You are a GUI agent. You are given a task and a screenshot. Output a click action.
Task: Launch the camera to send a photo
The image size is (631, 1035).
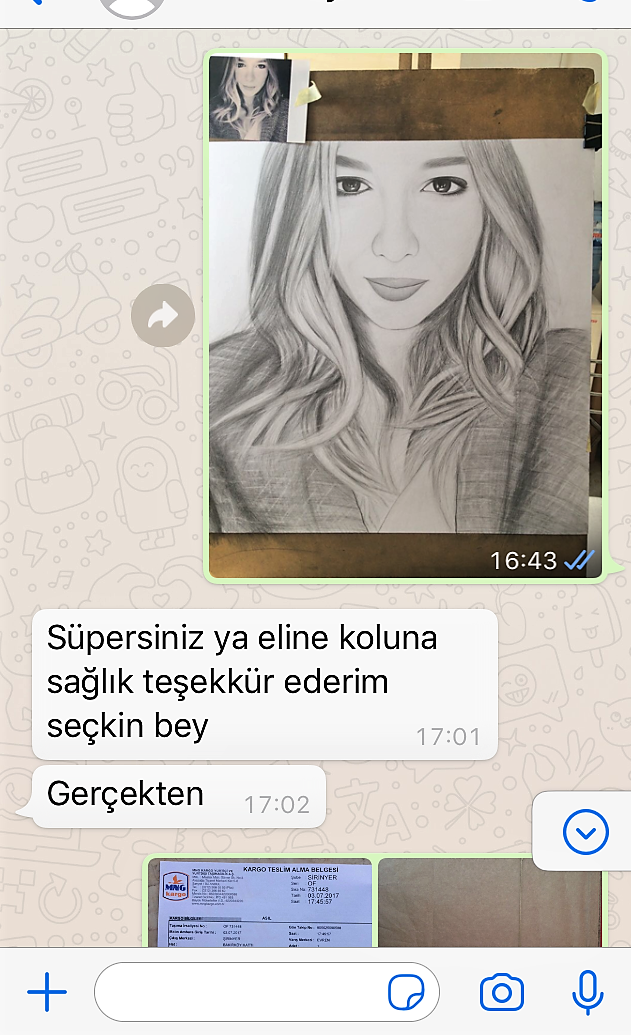click(x=501, y=992)
